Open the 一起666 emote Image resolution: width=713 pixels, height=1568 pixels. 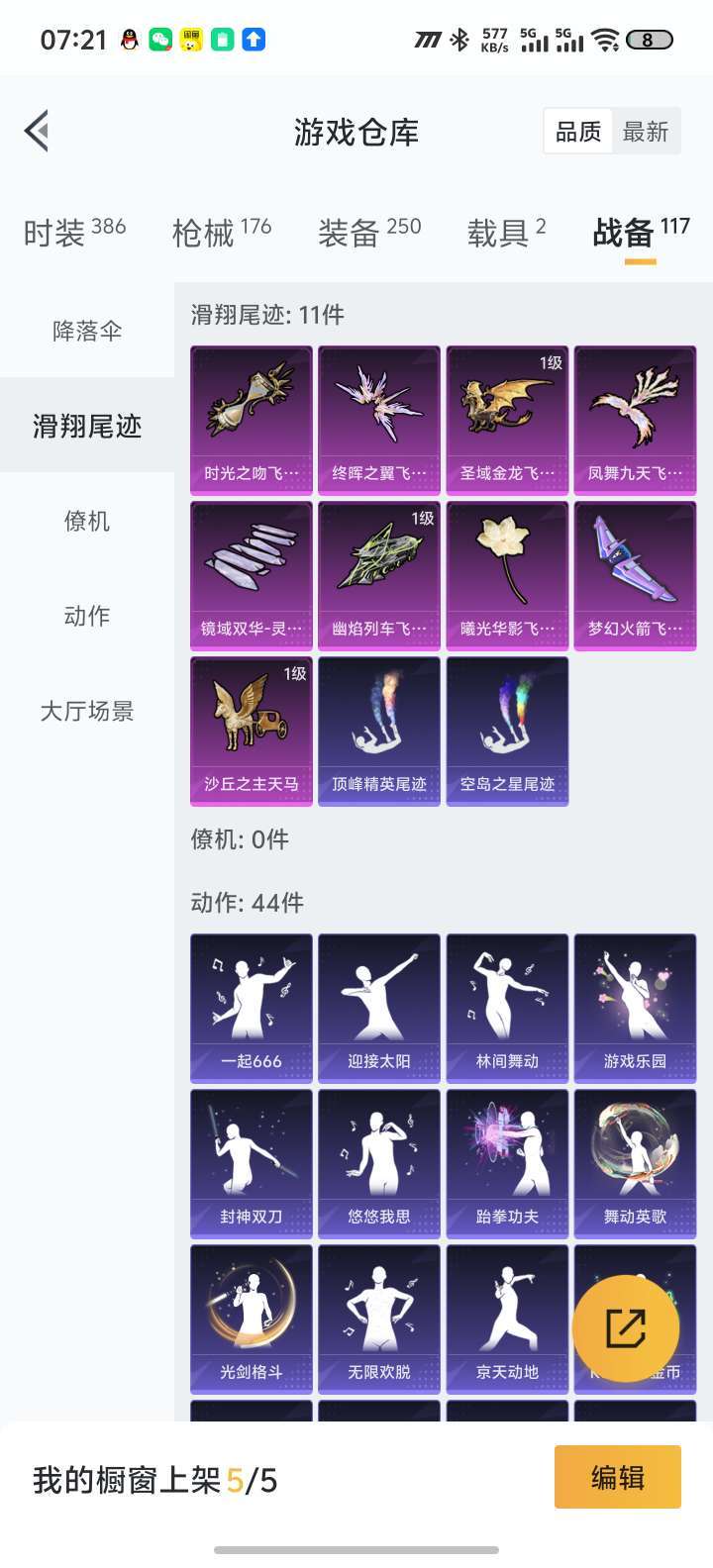(x=252, y=1008)
